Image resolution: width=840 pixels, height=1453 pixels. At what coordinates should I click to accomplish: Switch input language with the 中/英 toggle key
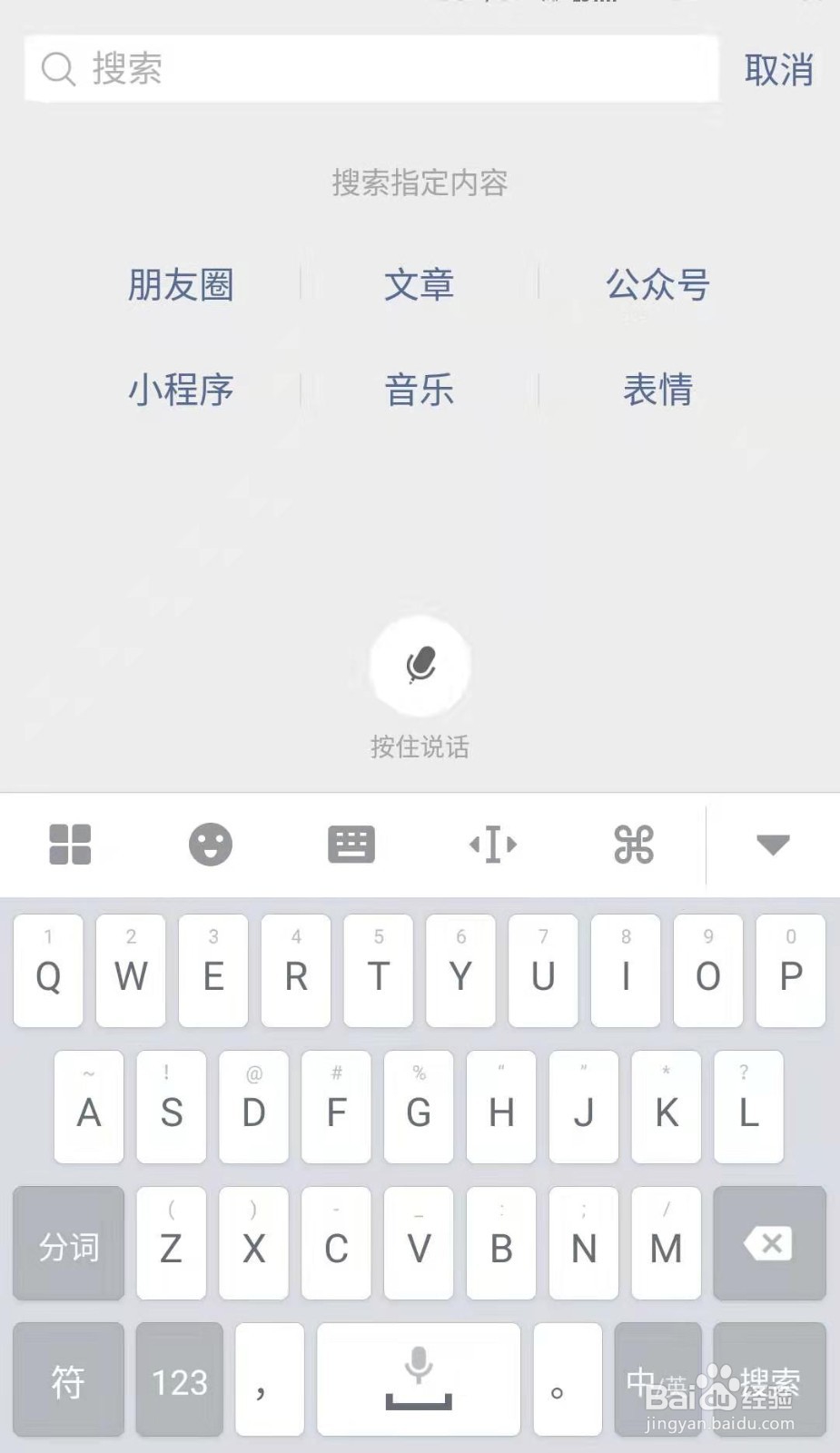point(657,1380)
